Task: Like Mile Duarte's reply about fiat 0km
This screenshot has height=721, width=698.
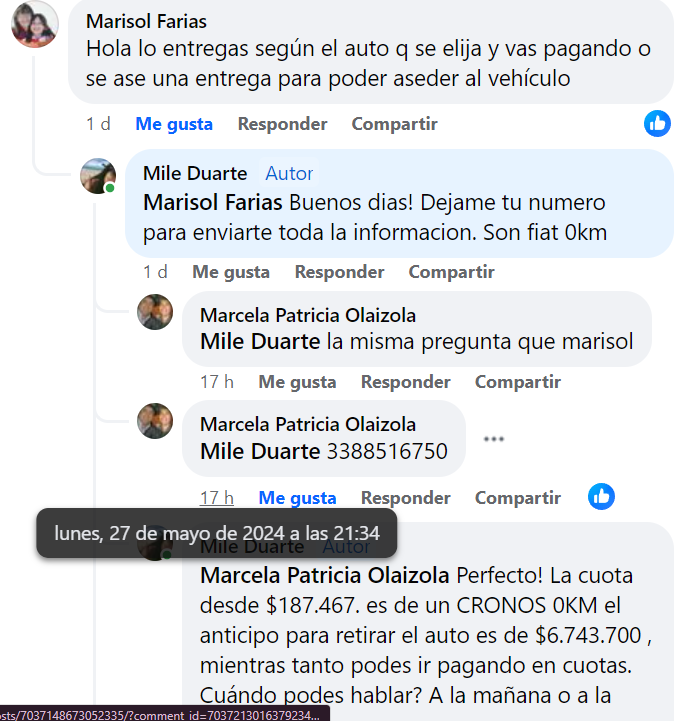Action: pos(231,272)
